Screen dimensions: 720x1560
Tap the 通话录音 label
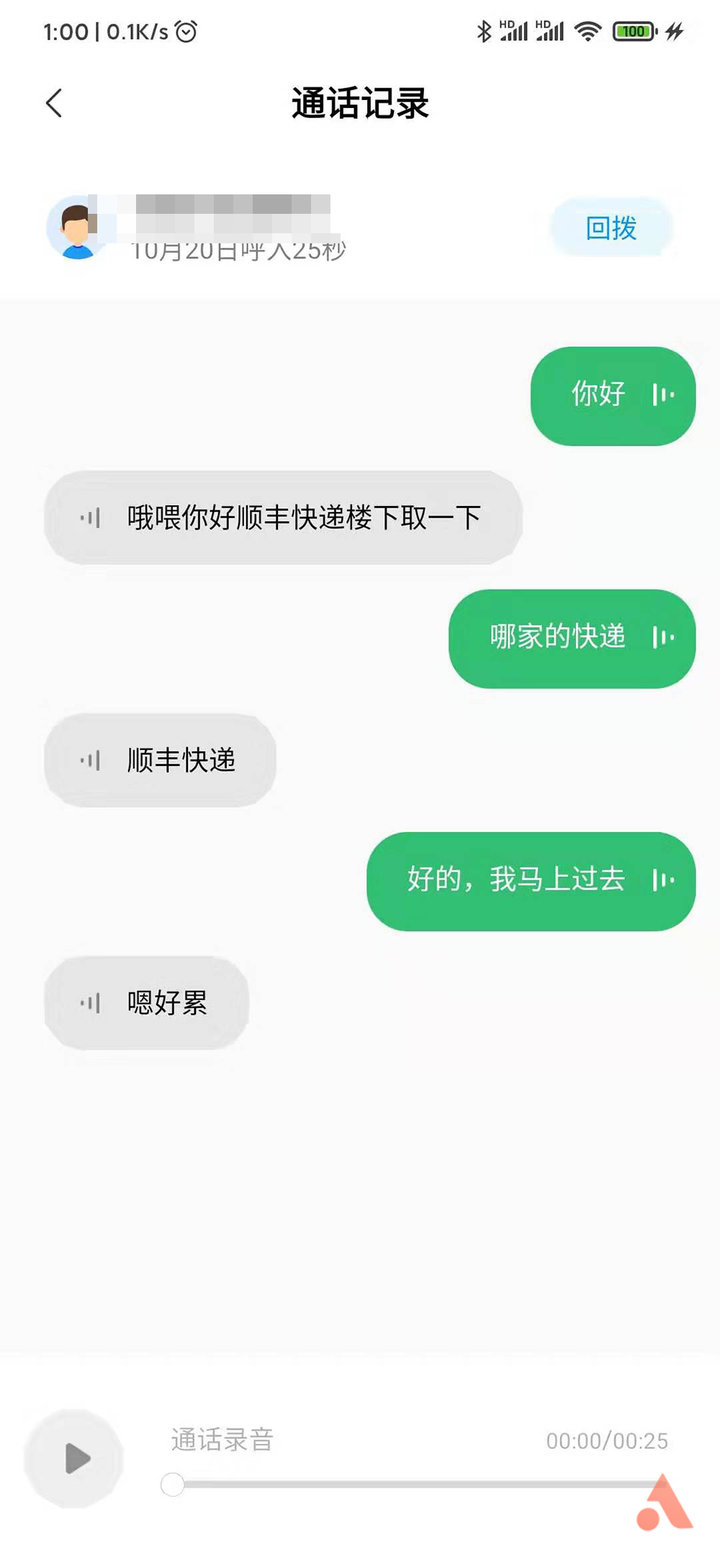(x=222, y=1441)
